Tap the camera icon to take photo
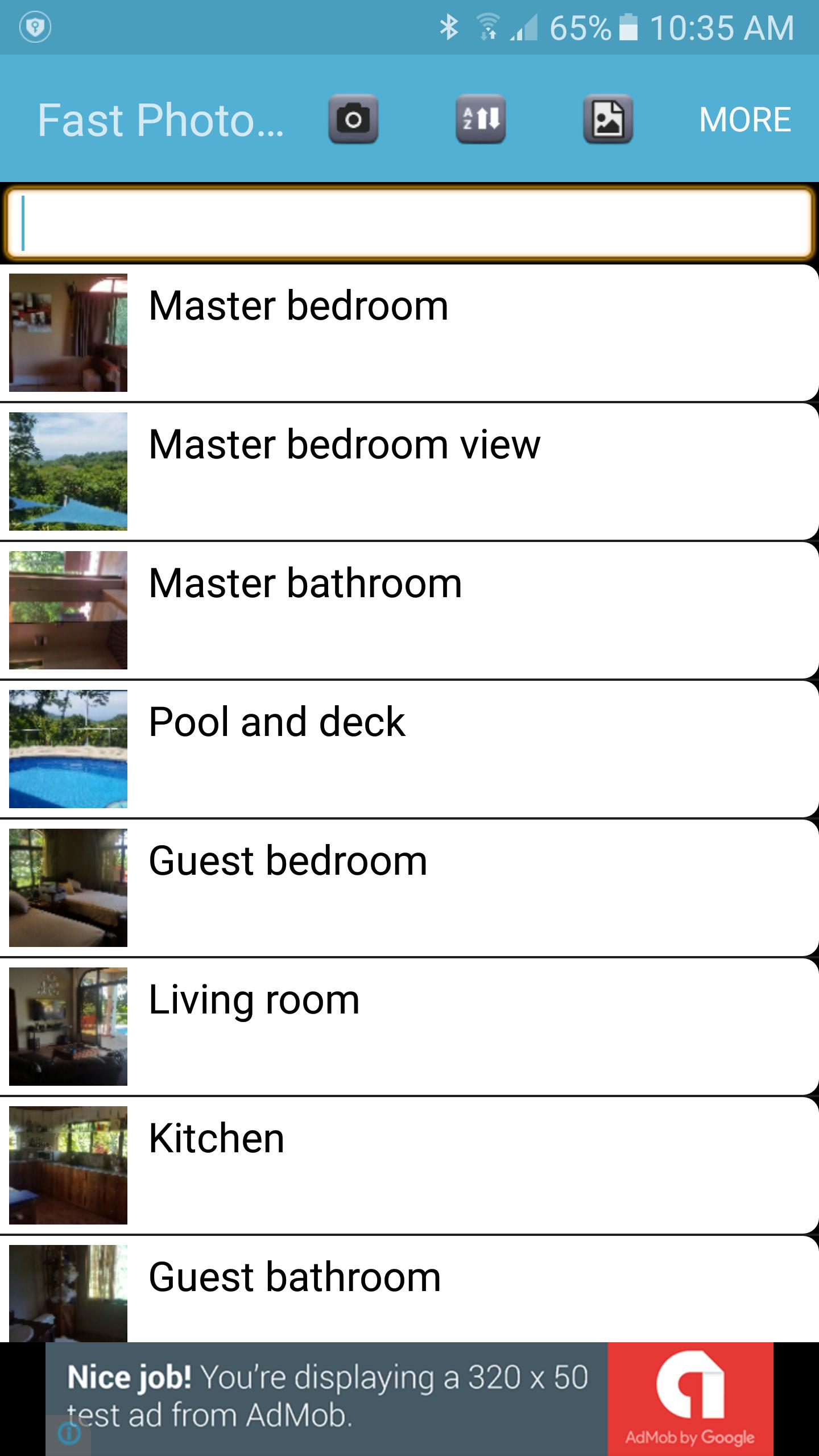This screenshot has height=1456, width=819. (353, 119)
